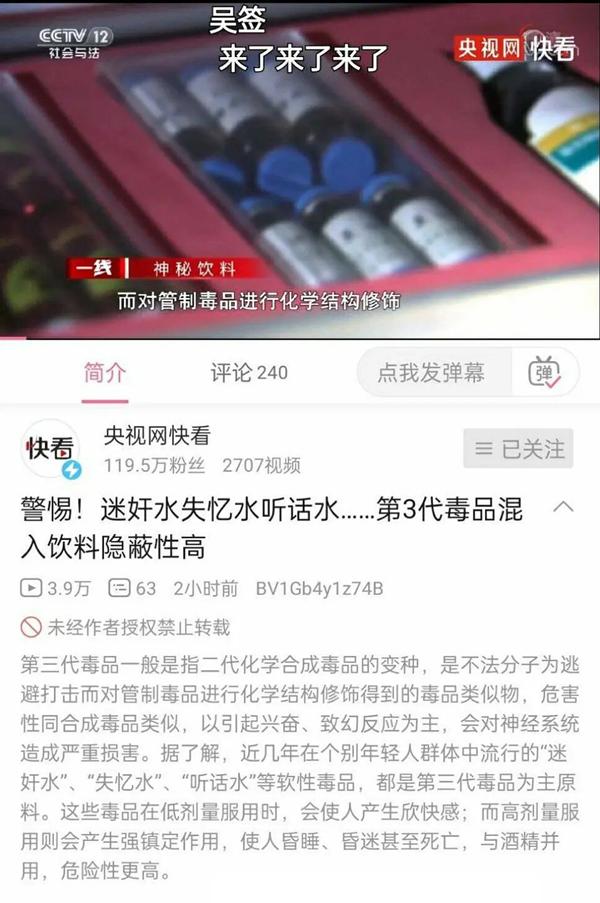This screenshot has height=903, width=600.
Task: Tap the 已关注 follow button
Action: pos(519,448)
